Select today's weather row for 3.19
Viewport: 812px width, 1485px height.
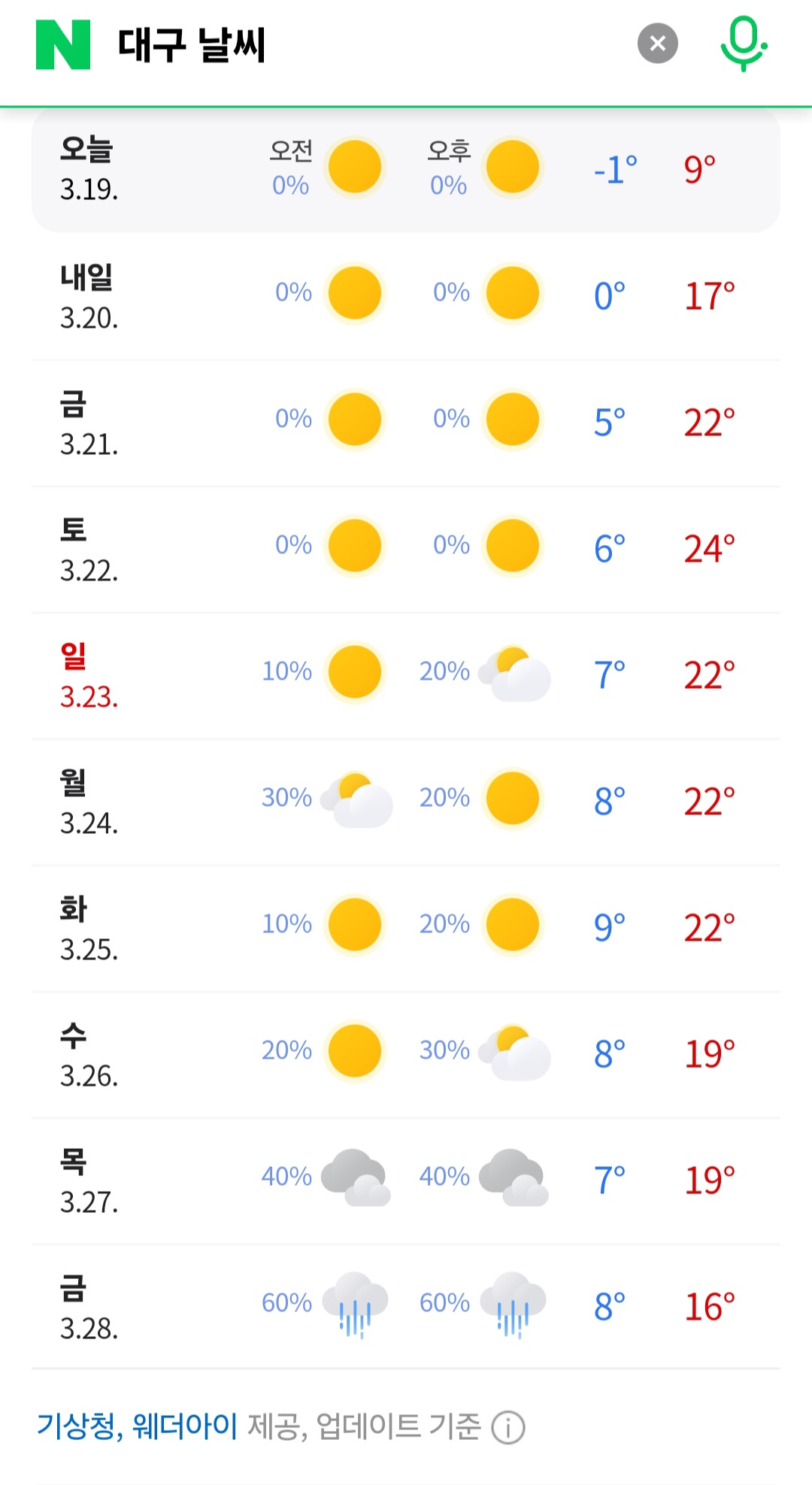[x=406, y=167]
